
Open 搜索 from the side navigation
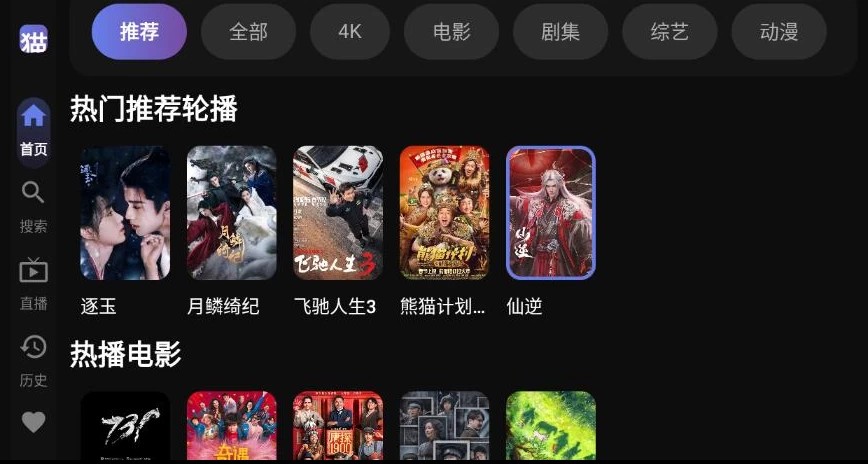(x=33, y=207)
